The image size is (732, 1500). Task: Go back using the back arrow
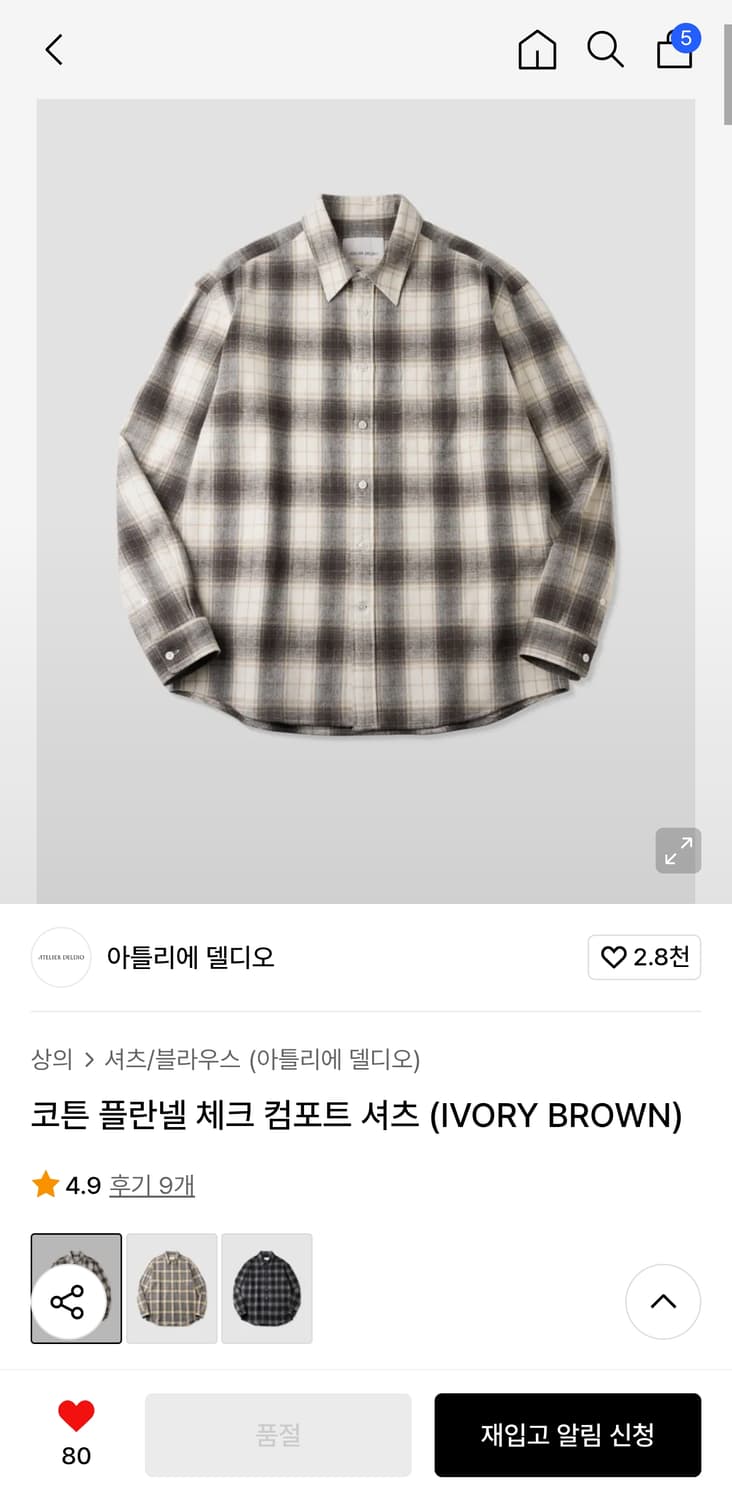tap(53, 48)
